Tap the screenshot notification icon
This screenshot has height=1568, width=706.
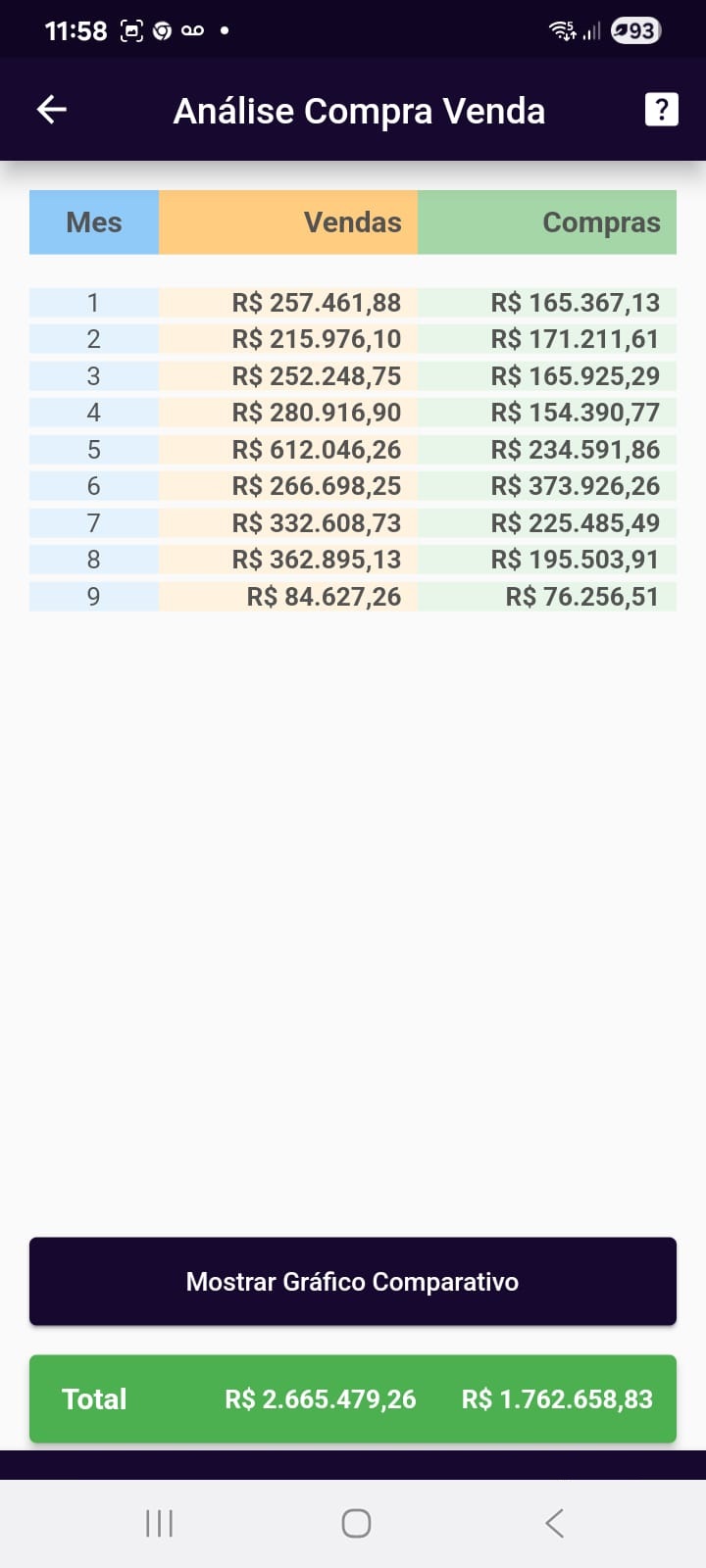pyautogui.click(x=134, y=30)
